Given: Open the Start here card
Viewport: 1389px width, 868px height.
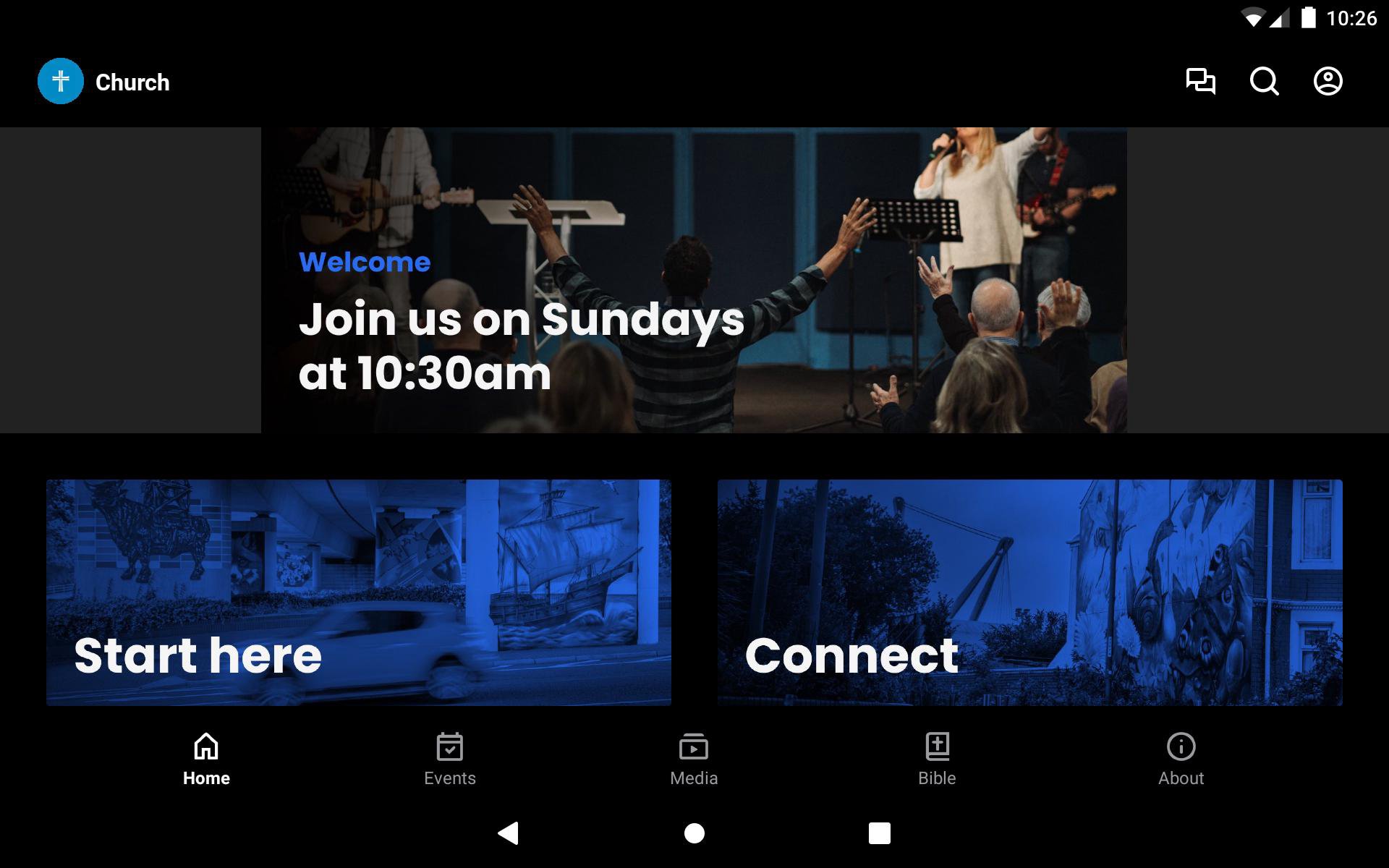Looking at the screenshot, I should tap(358, 592).
